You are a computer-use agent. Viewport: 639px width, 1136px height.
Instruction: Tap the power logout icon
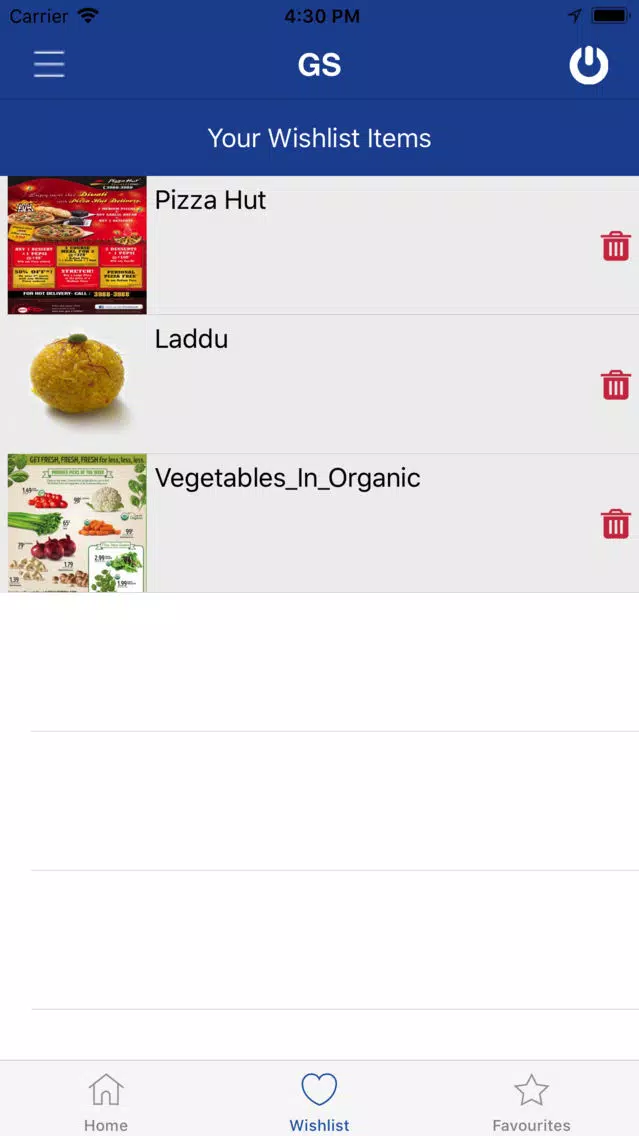588,65
